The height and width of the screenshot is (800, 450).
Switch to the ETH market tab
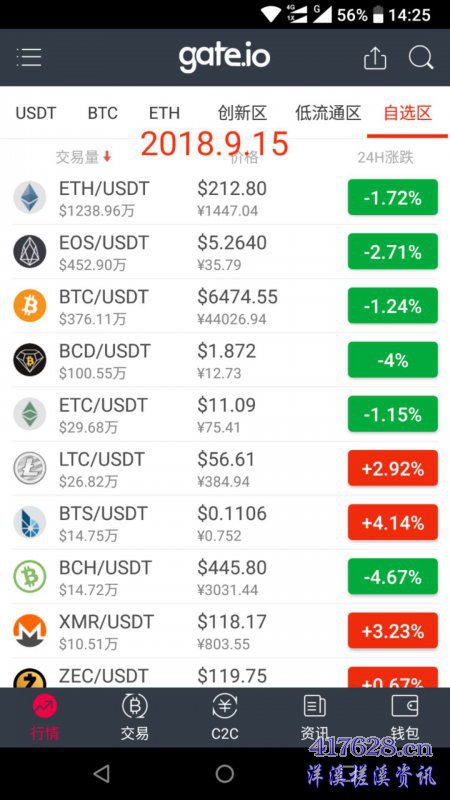click(x=164, y=113)
